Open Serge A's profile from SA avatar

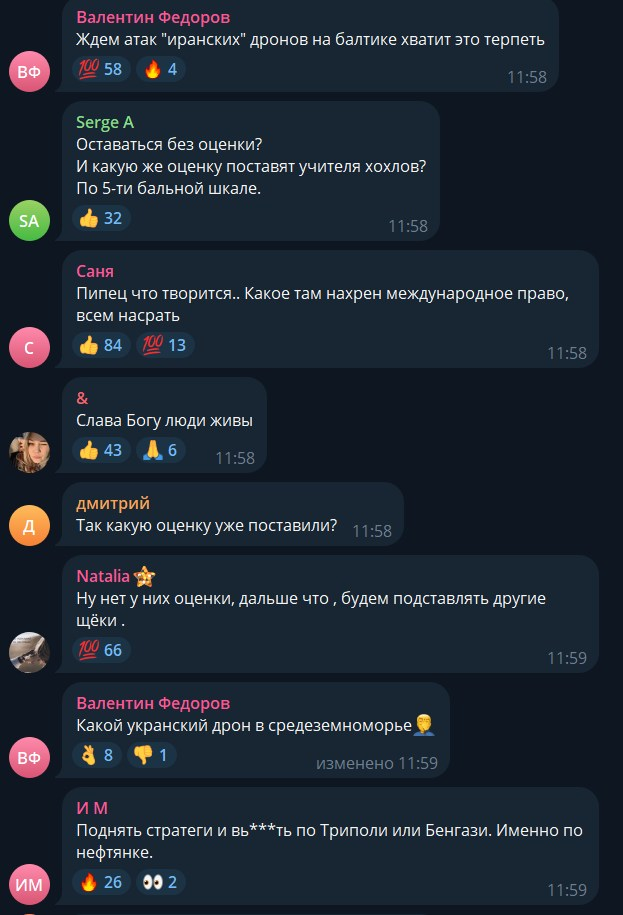[29, 221]
